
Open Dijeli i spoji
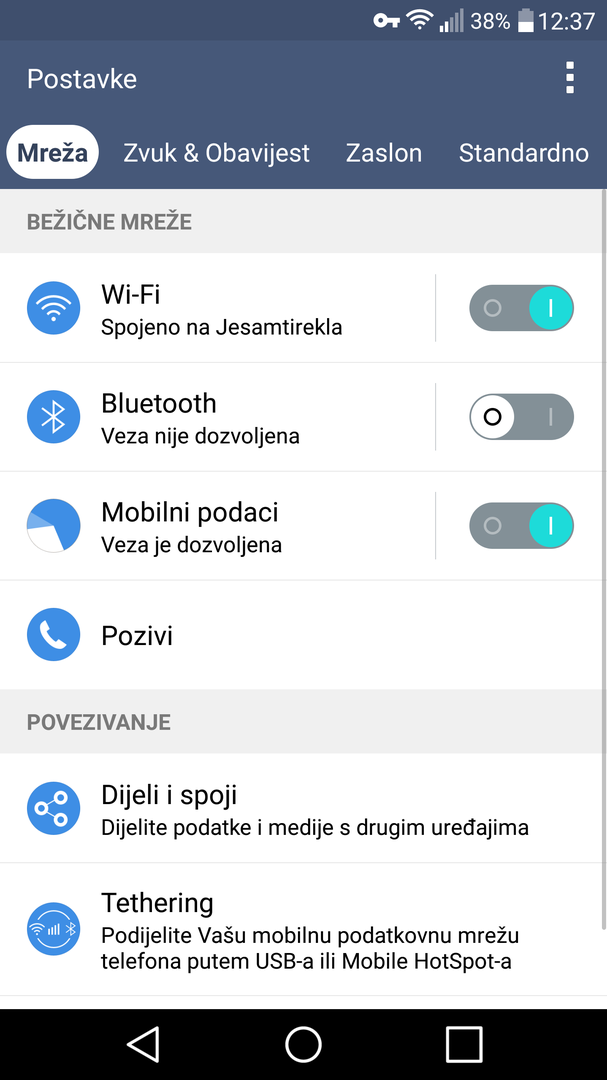[x=300, y=810]
